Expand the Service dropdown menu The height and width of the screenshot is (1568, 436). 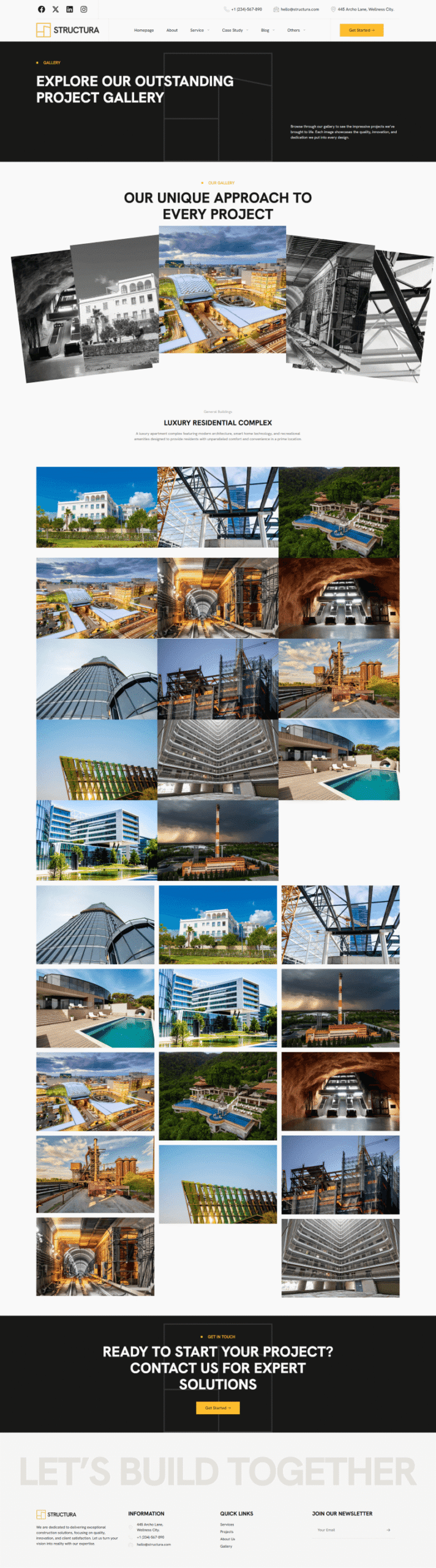(x=200, y=30)
